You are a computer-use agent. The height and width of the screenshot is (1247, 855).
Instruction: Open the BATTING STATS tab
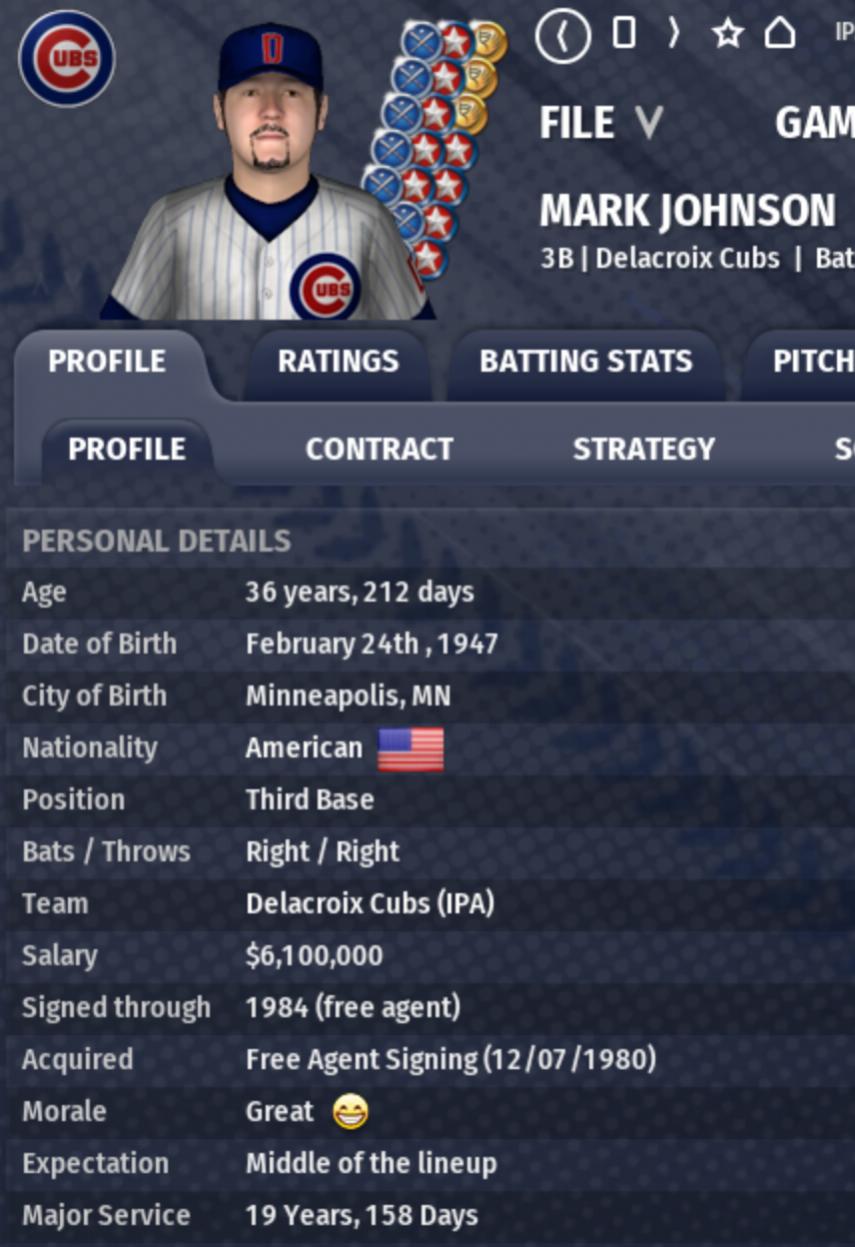pos(585,362)
